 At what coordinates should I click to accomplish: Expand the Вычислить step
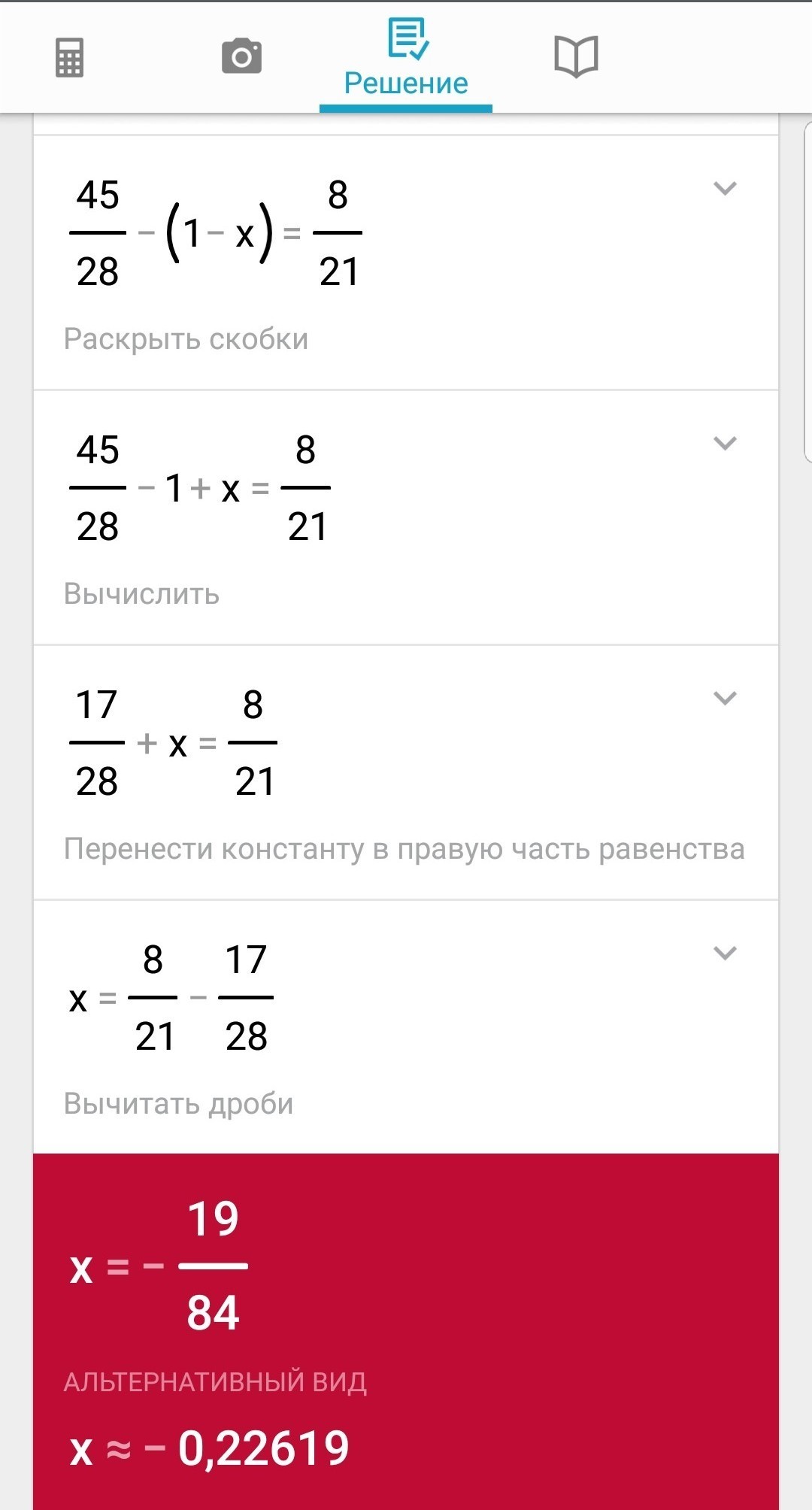point(725,443)
